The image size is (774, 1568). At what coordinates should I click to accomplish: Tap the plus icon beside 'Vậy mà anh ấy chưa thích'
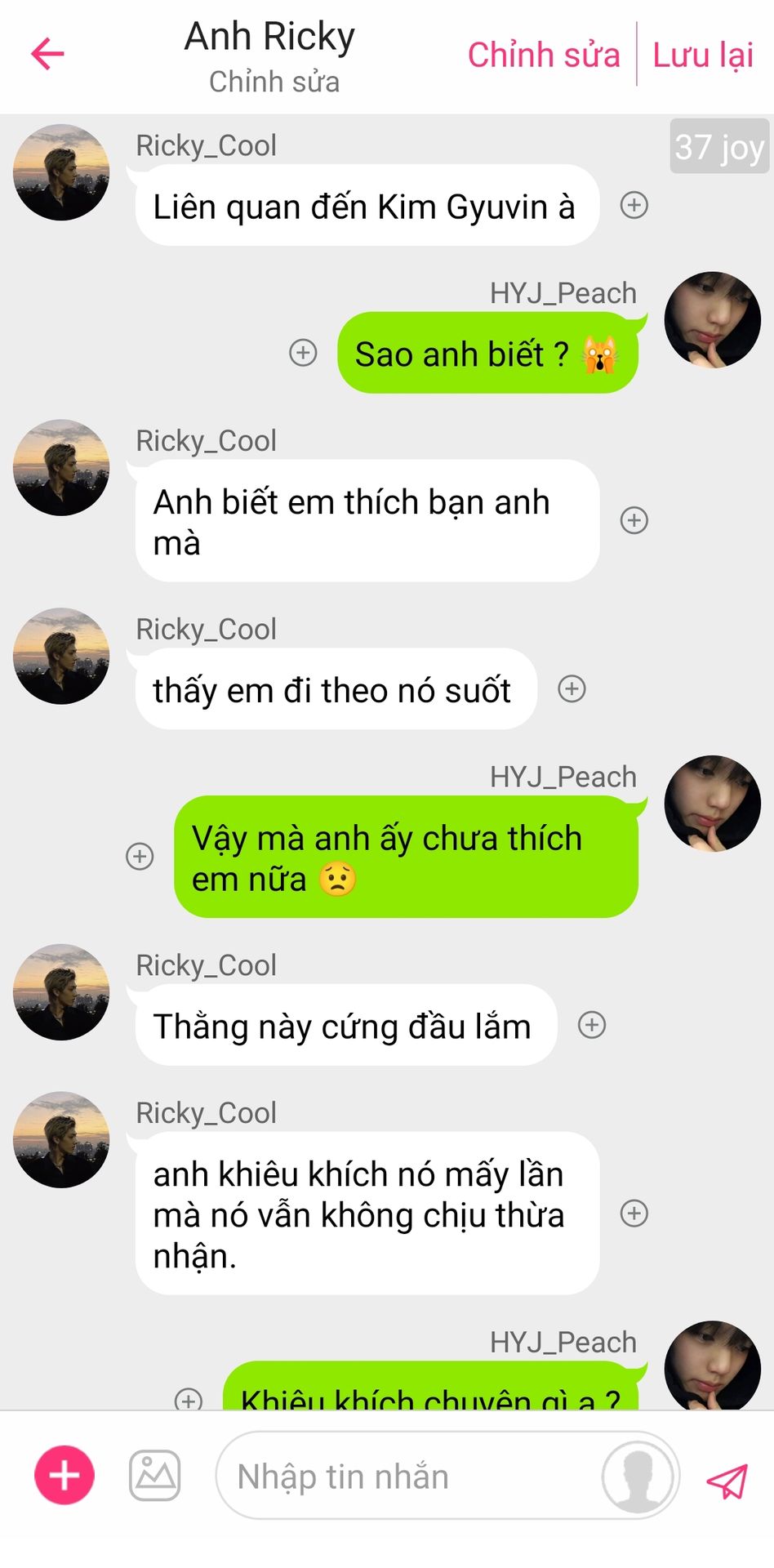point(140,856)
